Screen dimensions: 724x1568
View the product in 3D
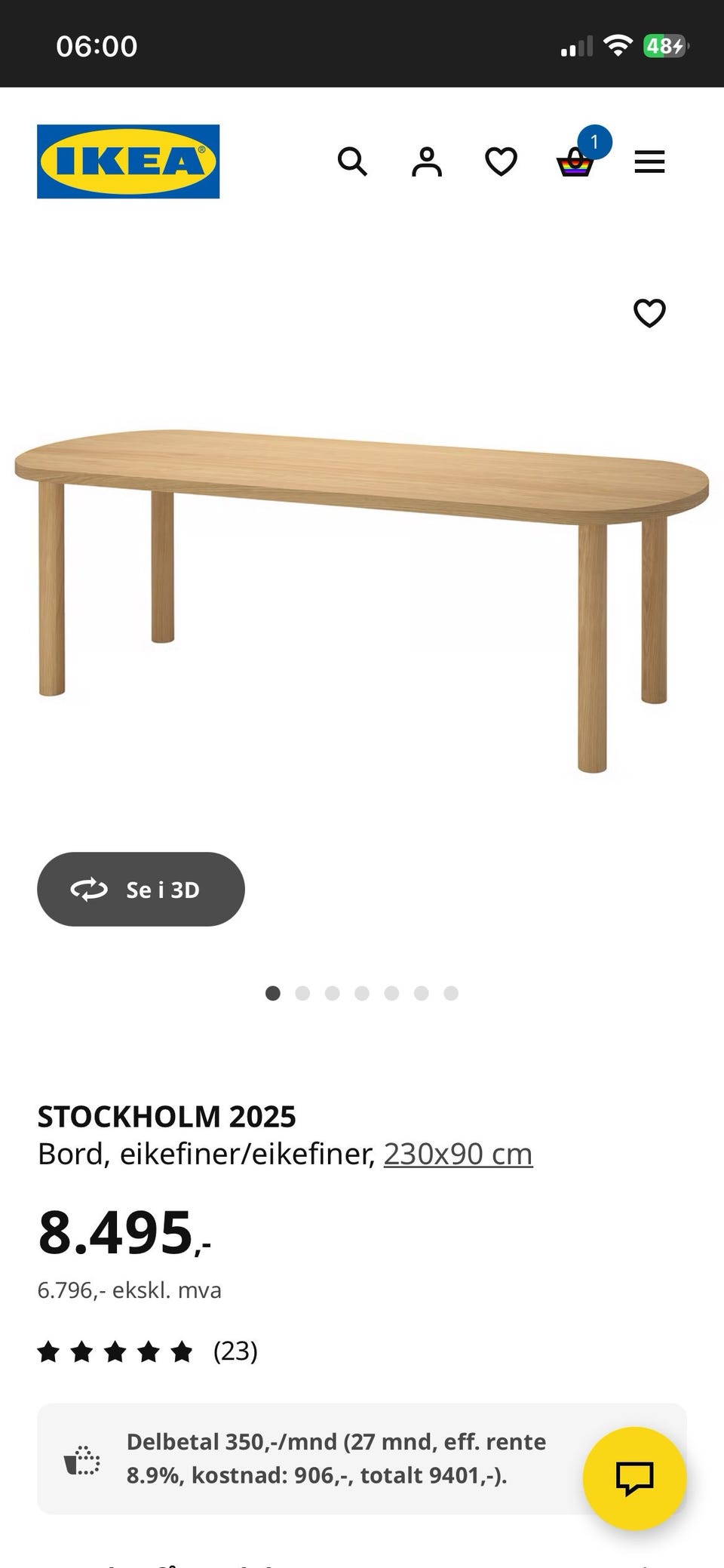140,889
